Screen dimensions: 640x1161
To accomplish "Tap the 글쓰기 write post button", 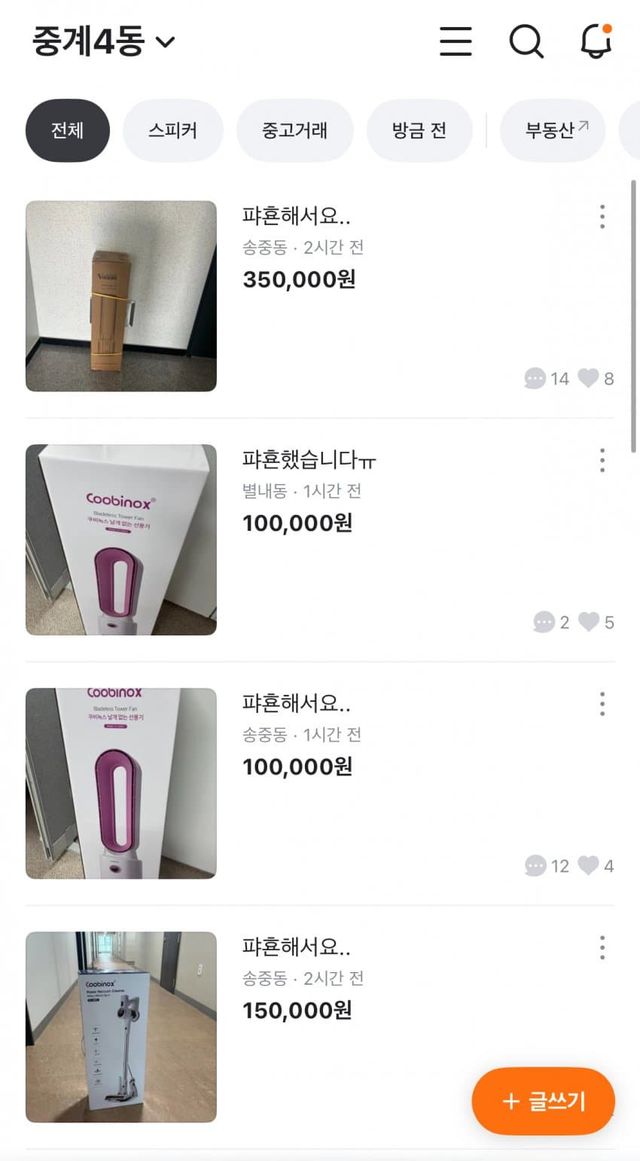I will click(543, 1101).
